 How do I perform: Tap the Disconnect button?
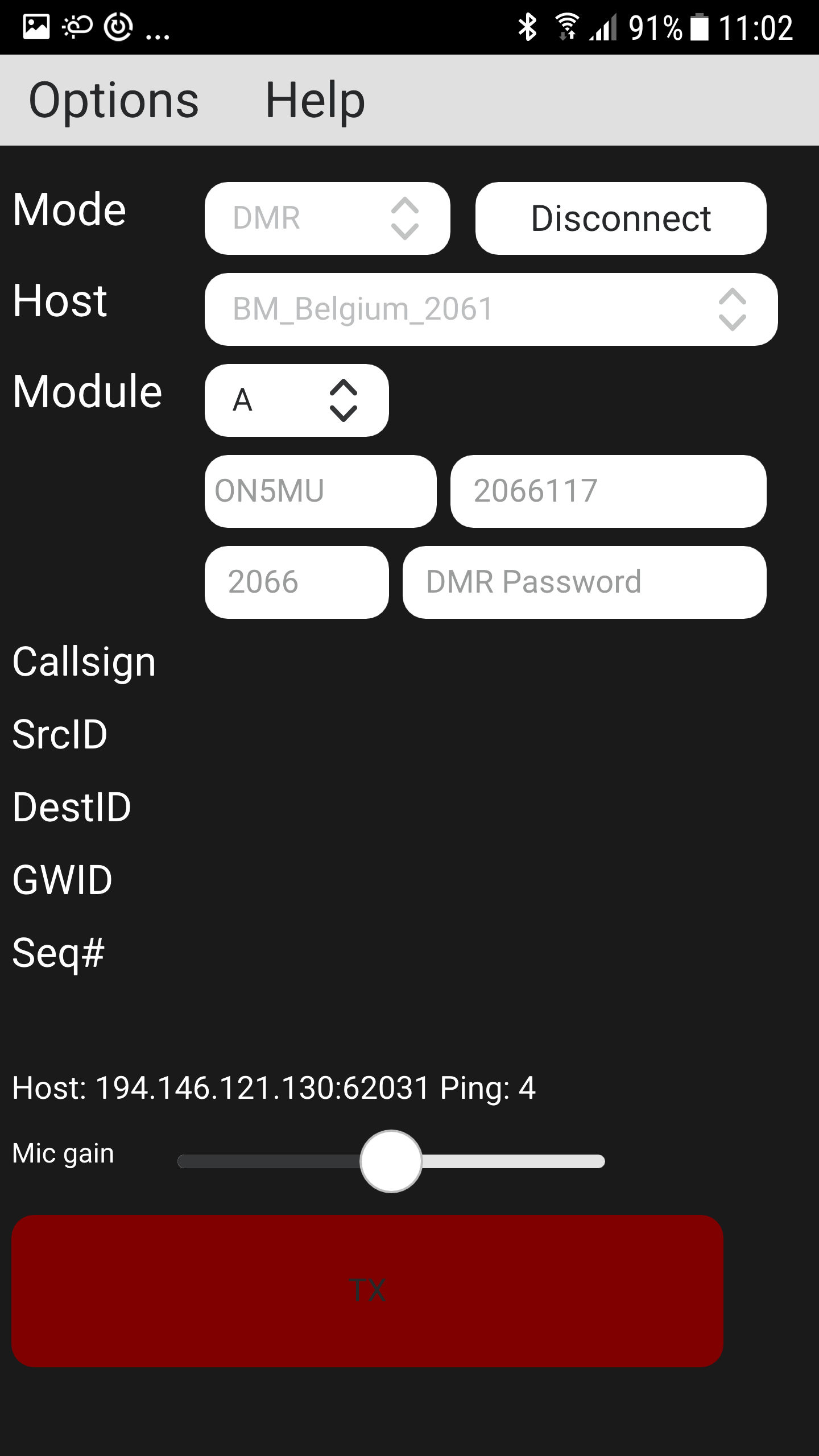point(621,218)
